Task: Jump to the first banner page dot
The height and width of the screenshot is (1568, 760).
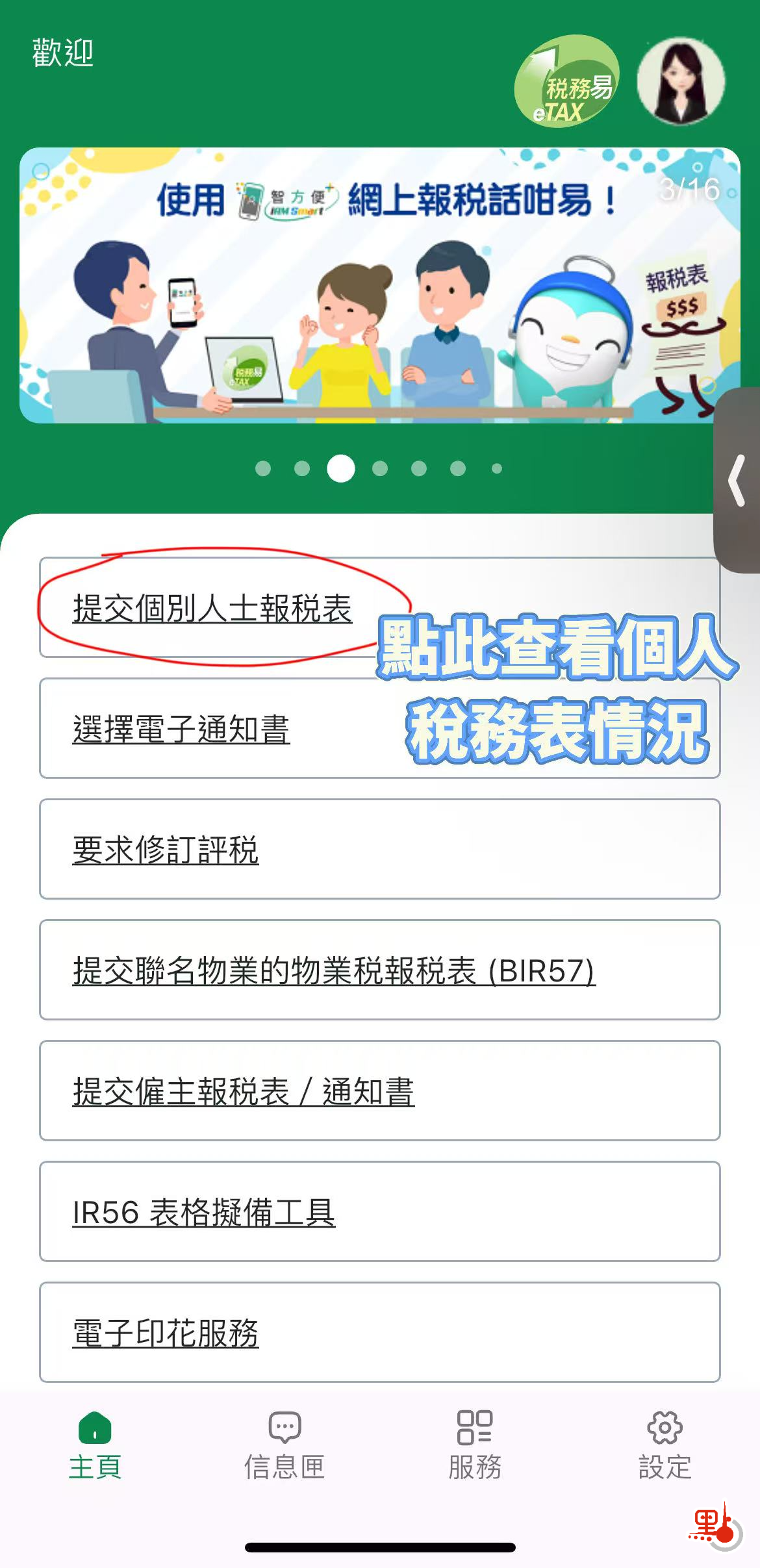Action: (x=263, y=468)
